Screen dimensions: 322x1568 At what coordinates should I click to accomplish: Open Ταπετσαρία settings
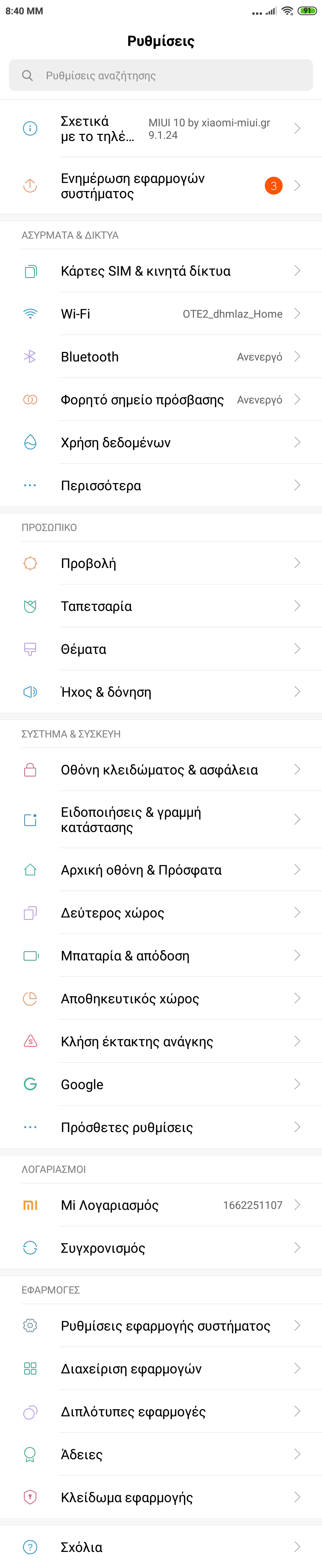(161, 606)
